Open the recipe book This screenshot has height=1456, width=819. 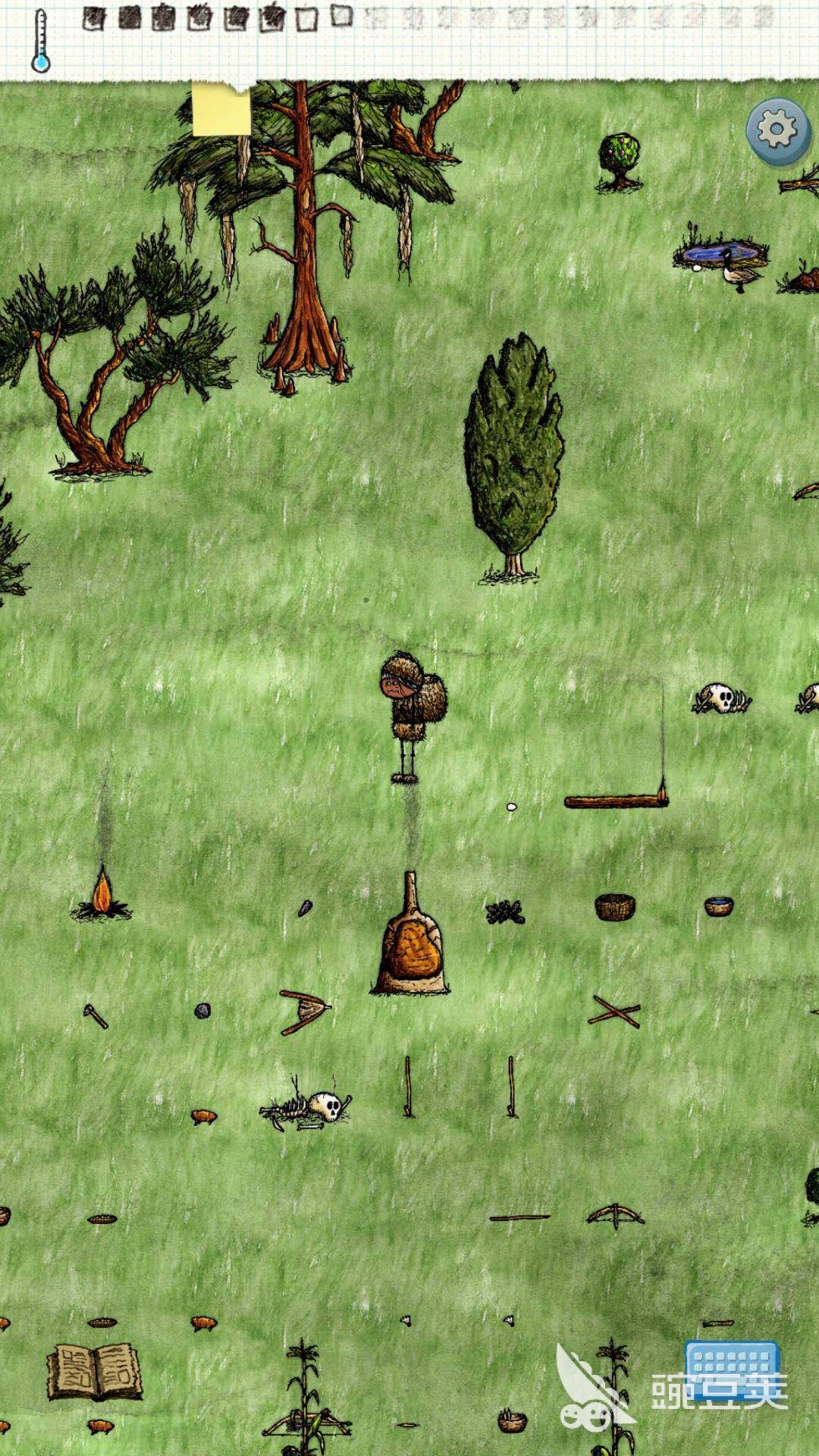point(95,1371)
